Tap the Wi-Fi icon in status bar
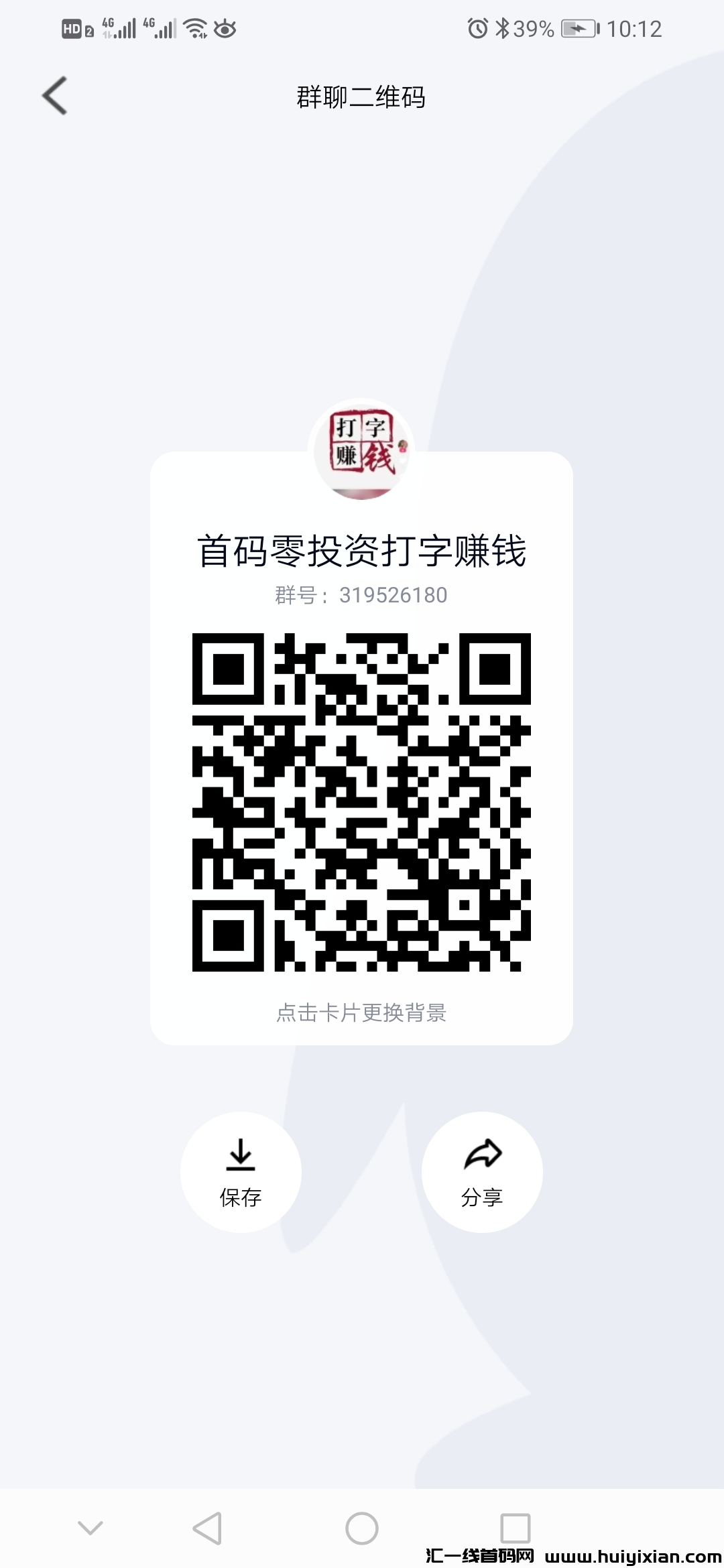The image size is (724, 1568). (194, 28)
